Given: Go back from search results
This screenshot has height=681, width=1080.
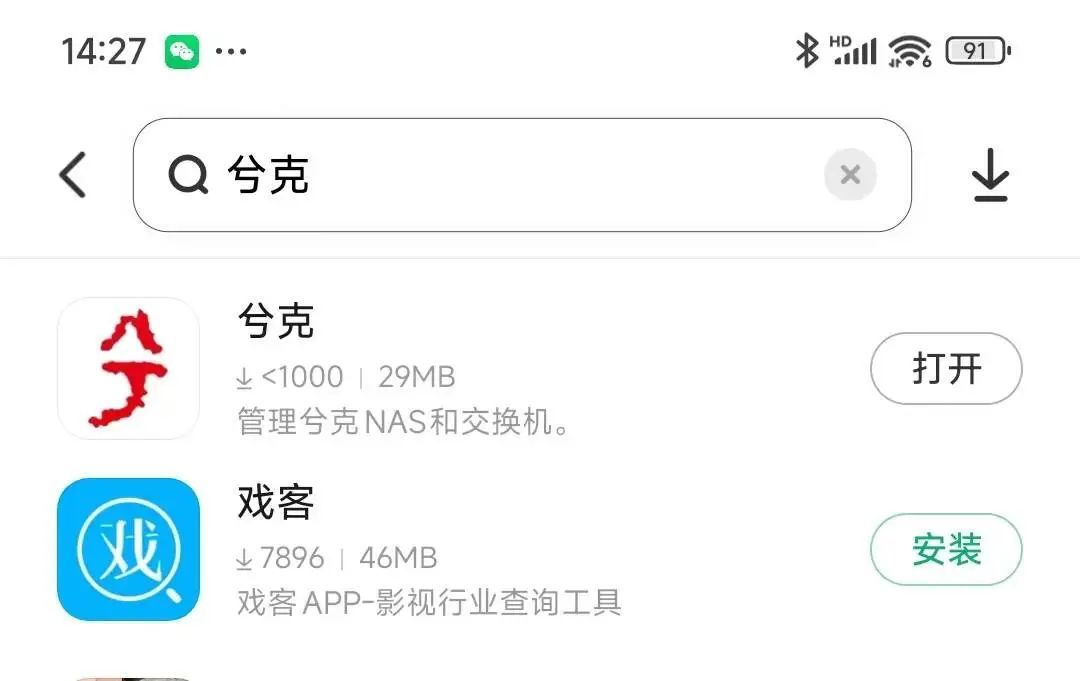Looking at the screenshot, I should click(73, 175).
